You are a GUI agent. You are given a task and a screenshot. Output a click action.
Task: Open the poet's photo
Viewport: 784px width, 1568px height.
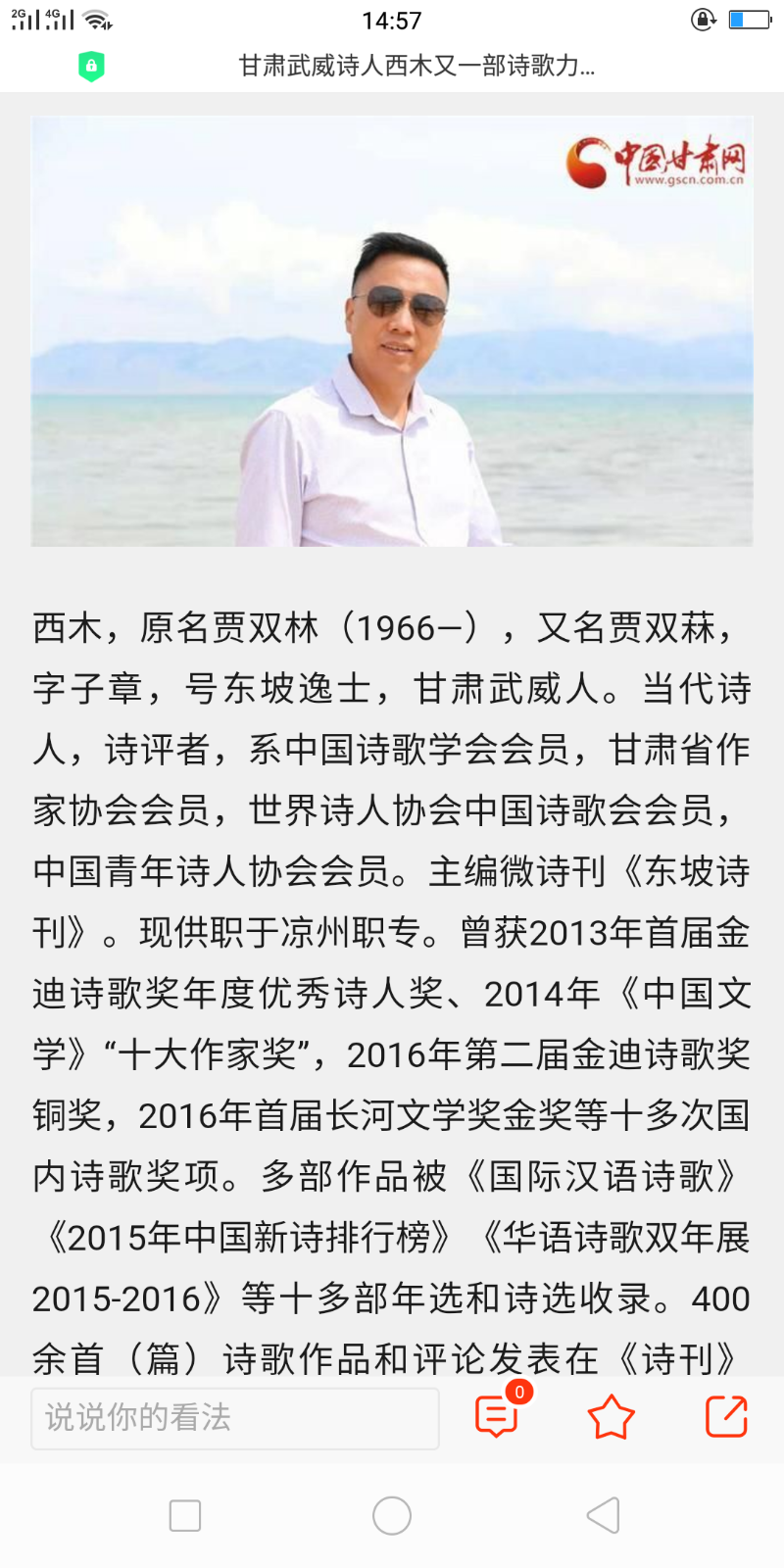pos(392,331)
